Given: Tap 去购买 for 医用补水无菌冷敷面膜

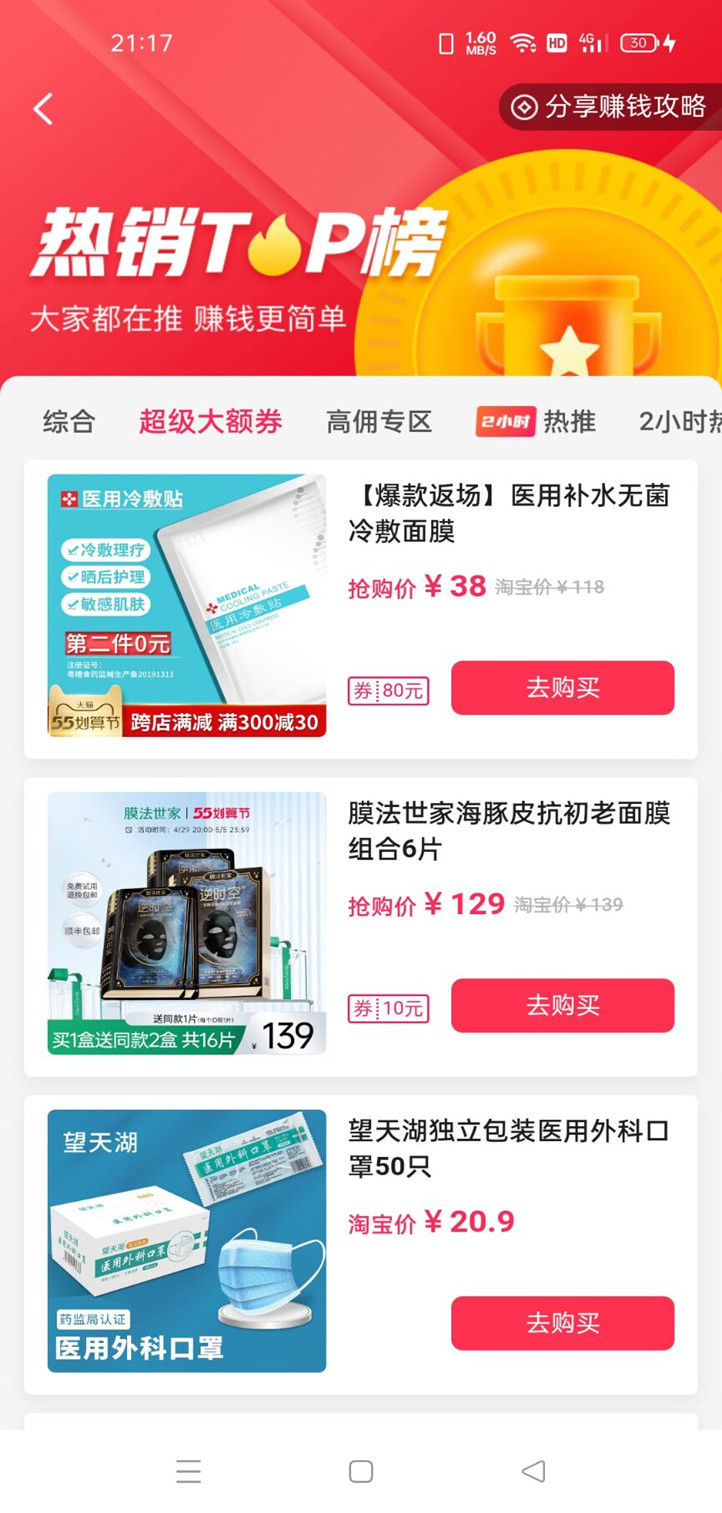Looking at the screenshot, I should click(x=562, y=688).
